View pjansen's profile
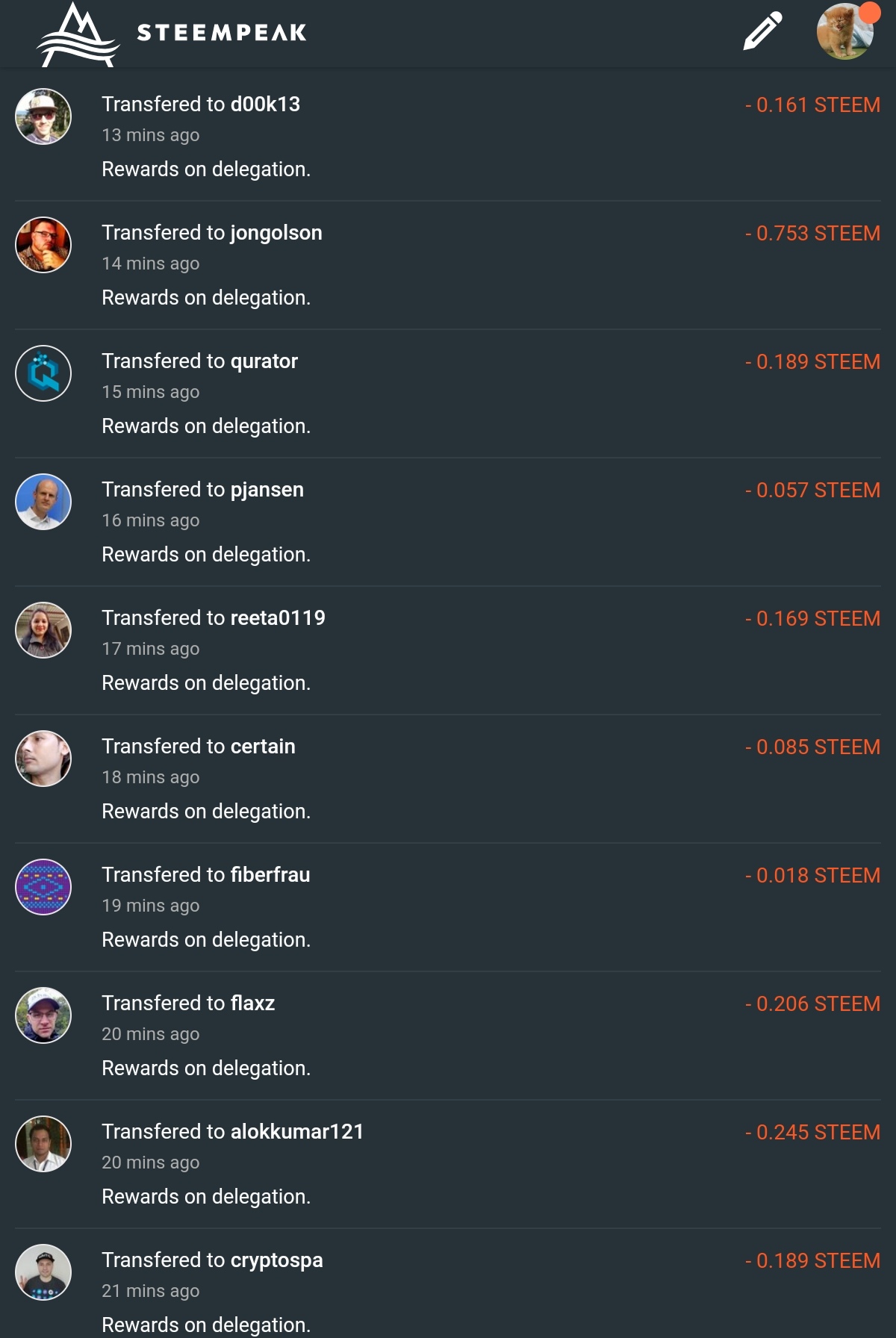This screenshot has height=1338, width=896. [x=267, y=490]
